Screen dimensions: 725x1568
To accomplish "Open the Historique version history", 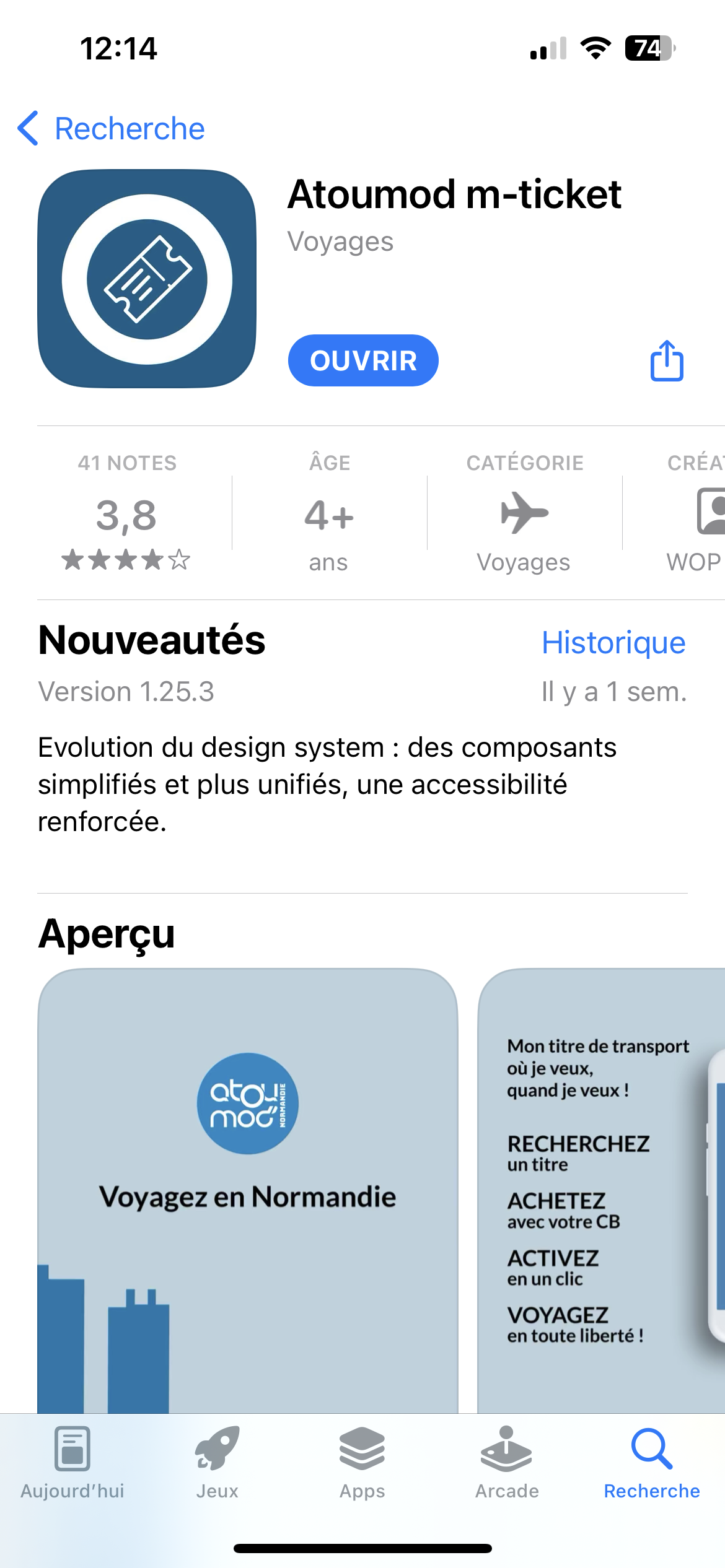I will coord(613,642).
